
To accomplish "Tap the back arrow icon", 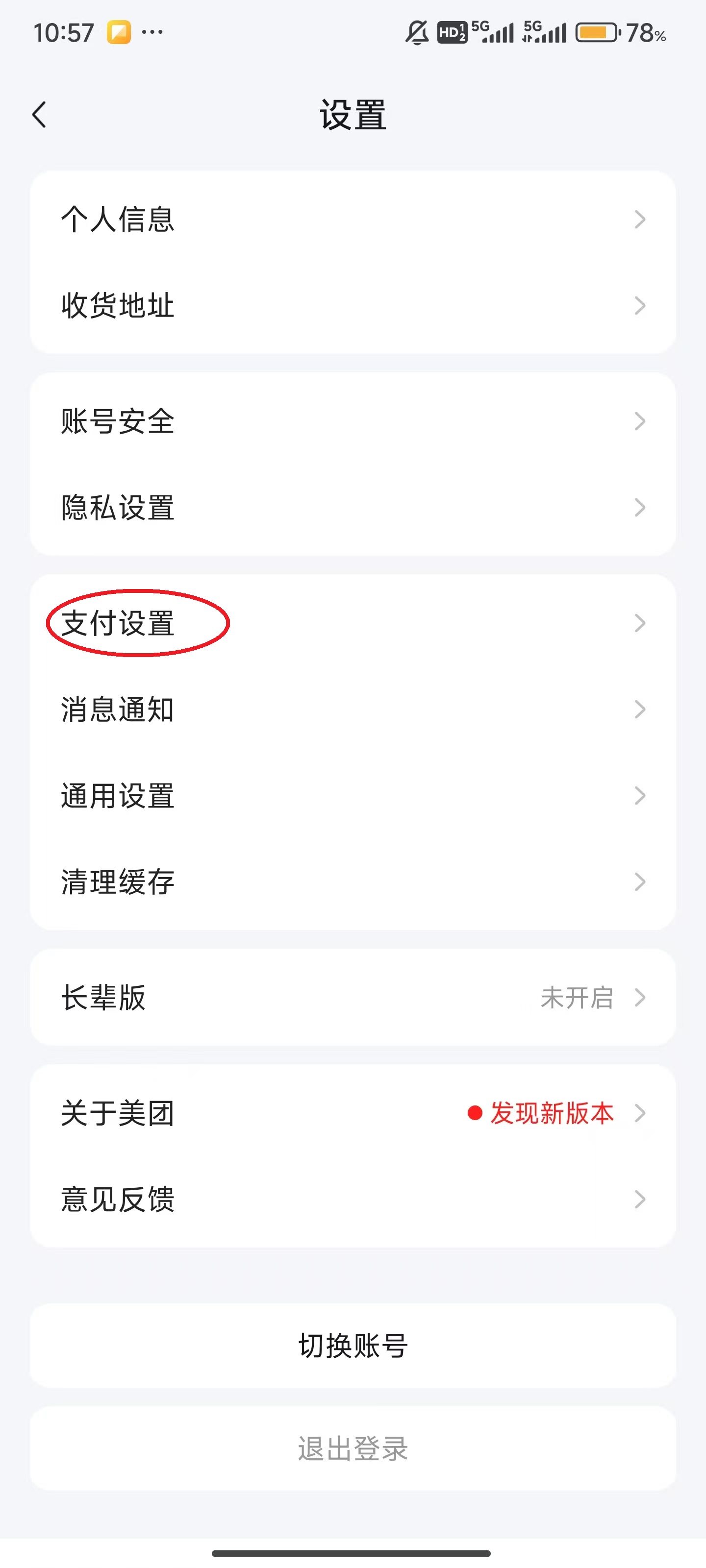I will 39,115.
